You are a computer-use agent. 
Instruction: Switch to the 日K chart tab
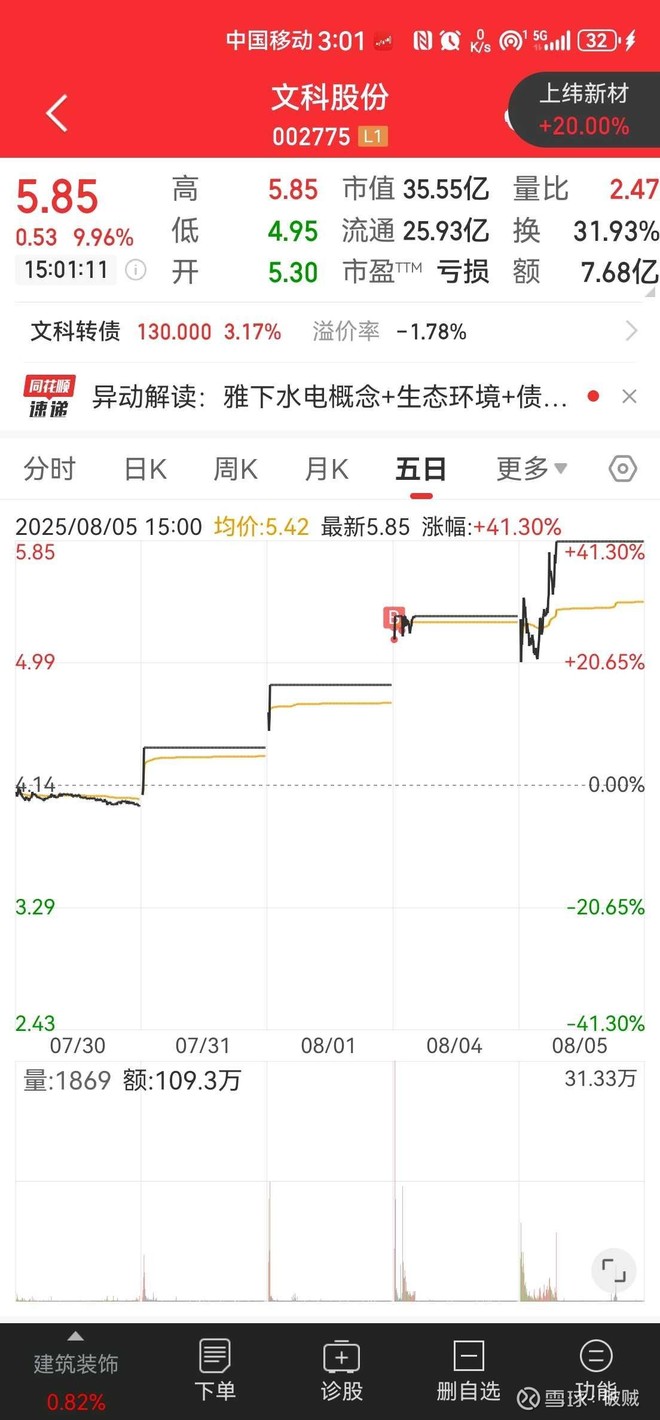click(x=145, y=469)
